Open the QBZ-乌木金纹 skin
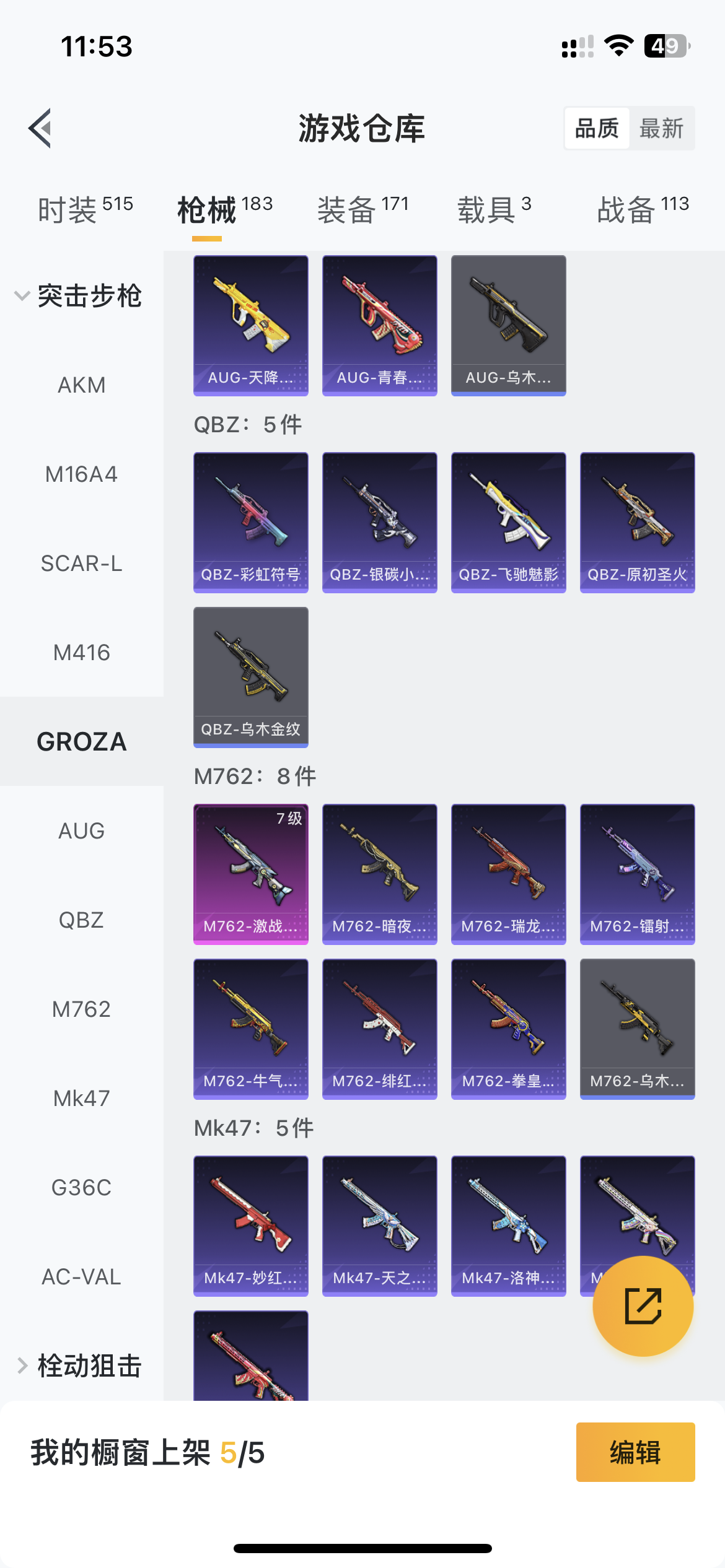725x1568 pixels. (250, 677)
